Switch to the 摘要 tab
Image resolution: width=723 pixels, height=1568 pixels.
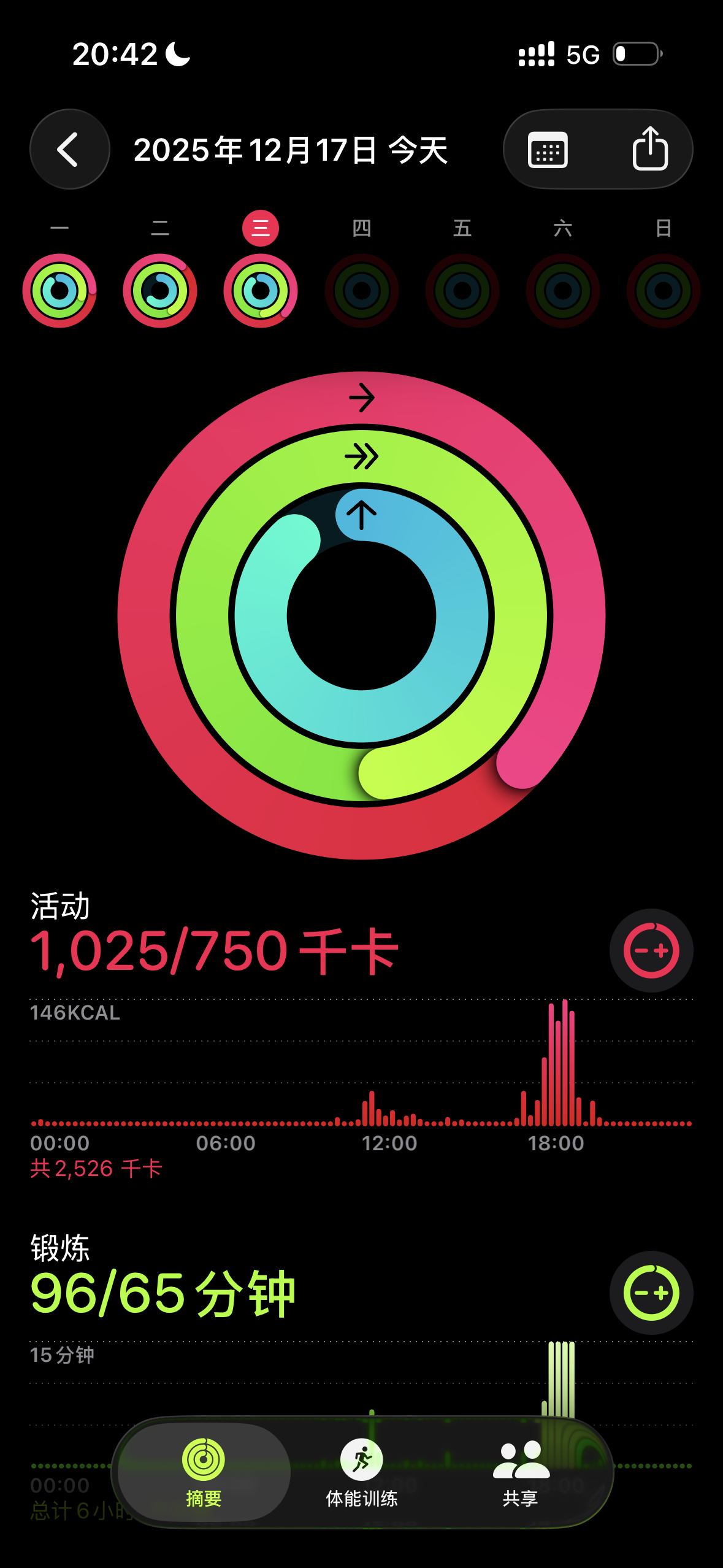pos(204,1472)
